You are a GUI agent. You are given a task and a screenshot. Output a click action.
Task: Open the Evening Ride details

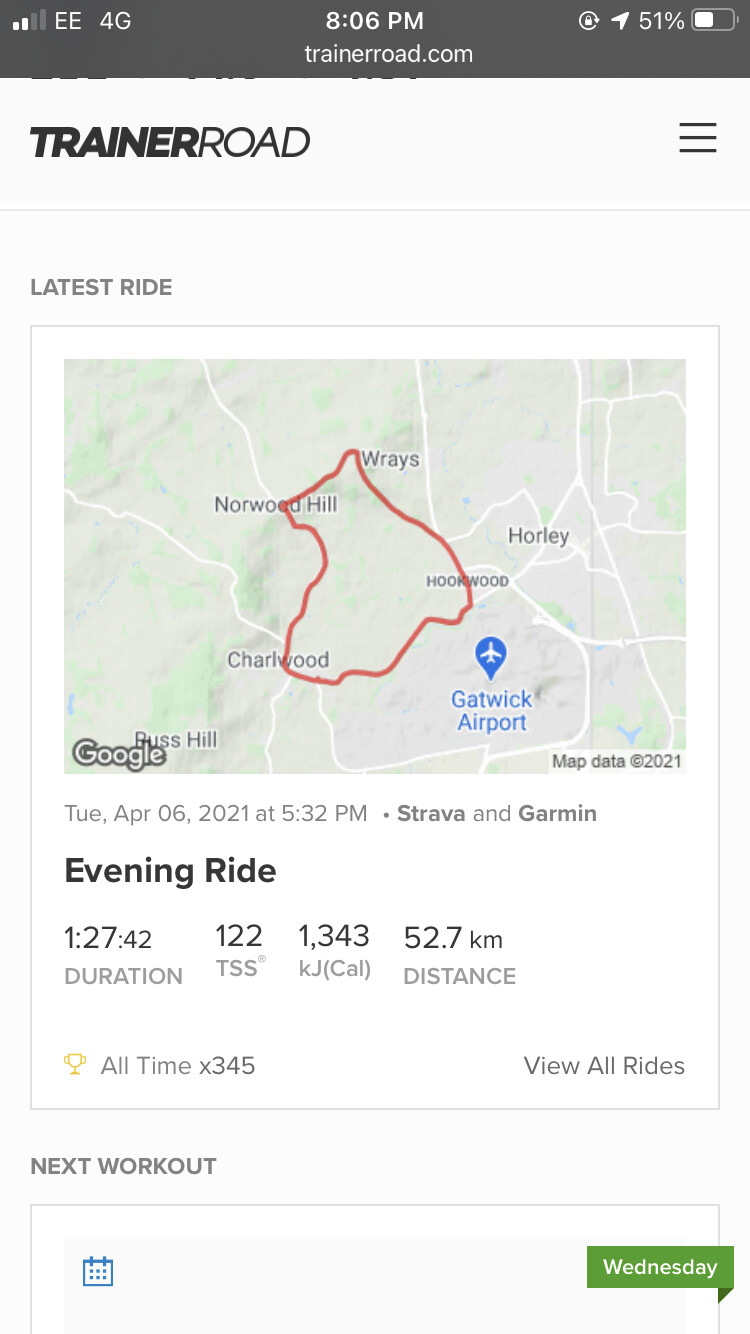pyautogui.click(x=170, y=870)
